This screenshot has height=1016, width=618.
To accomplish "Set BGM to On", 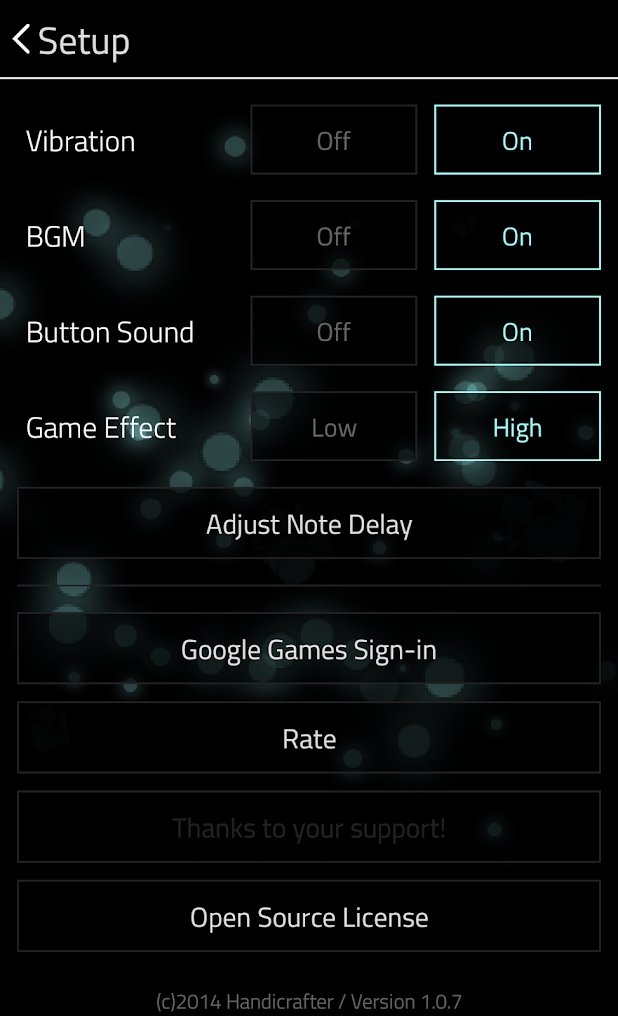I will [x=517, y=236].
